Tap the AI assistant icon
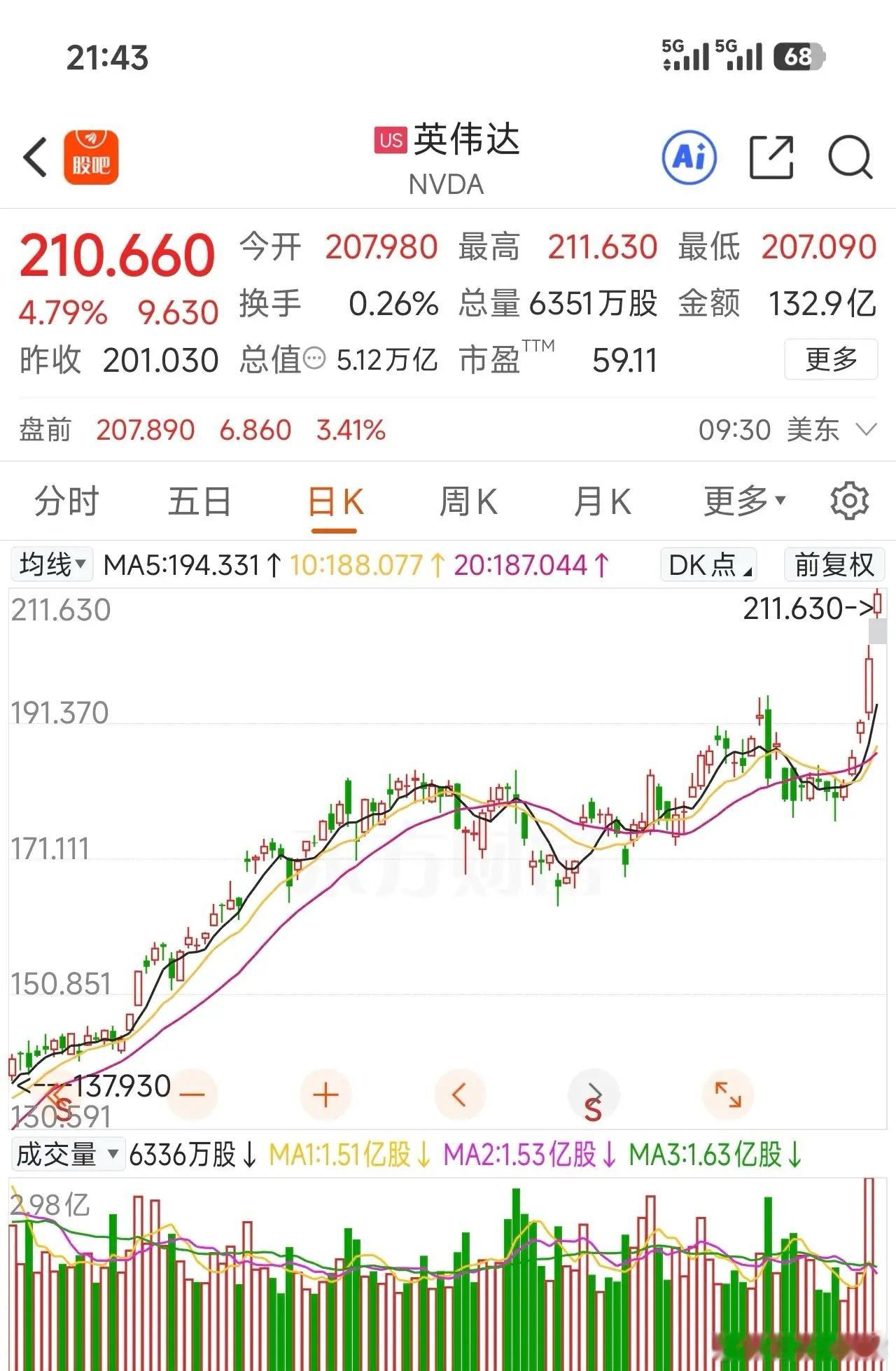Viewport: 896px width, 1371px height. coord(689,157)
